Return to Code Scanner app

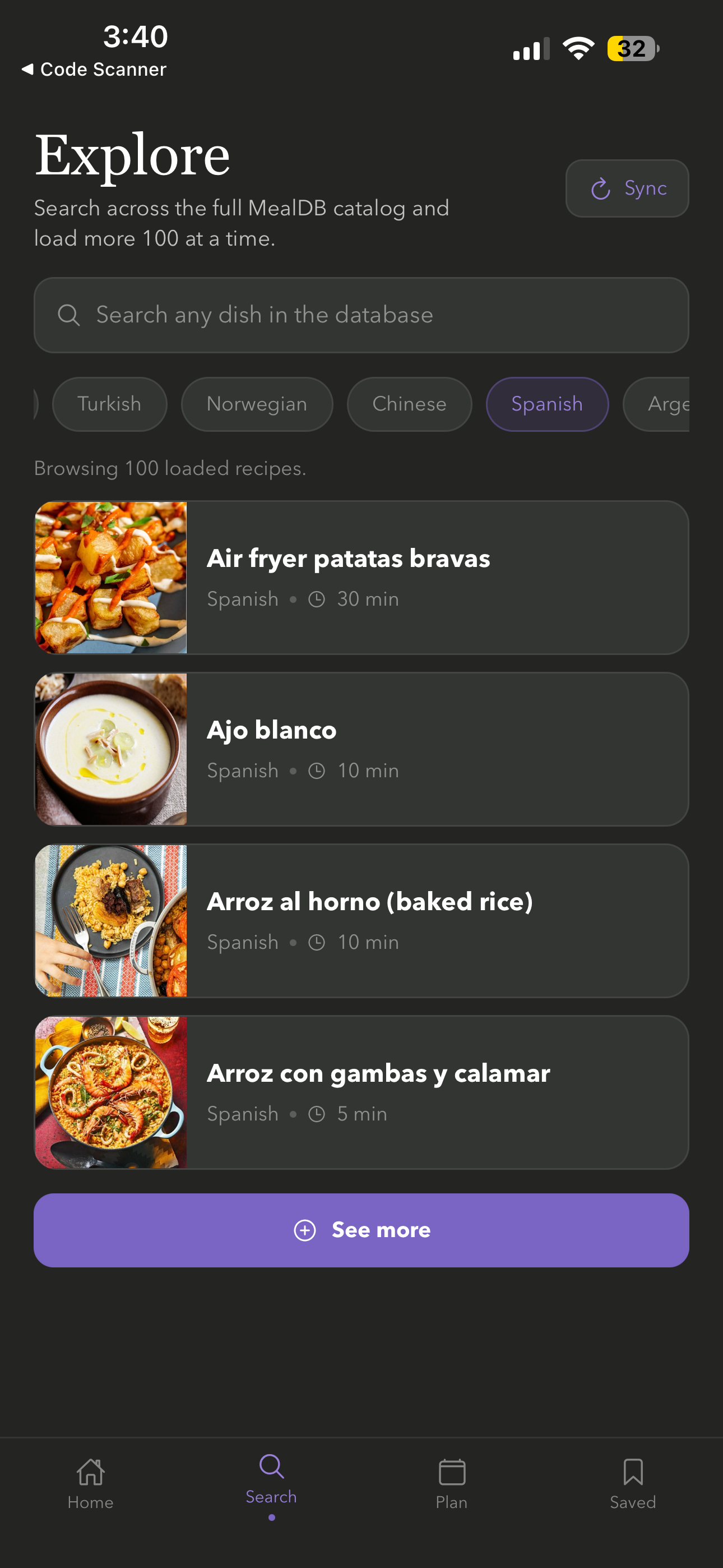[x=94, y=70]
